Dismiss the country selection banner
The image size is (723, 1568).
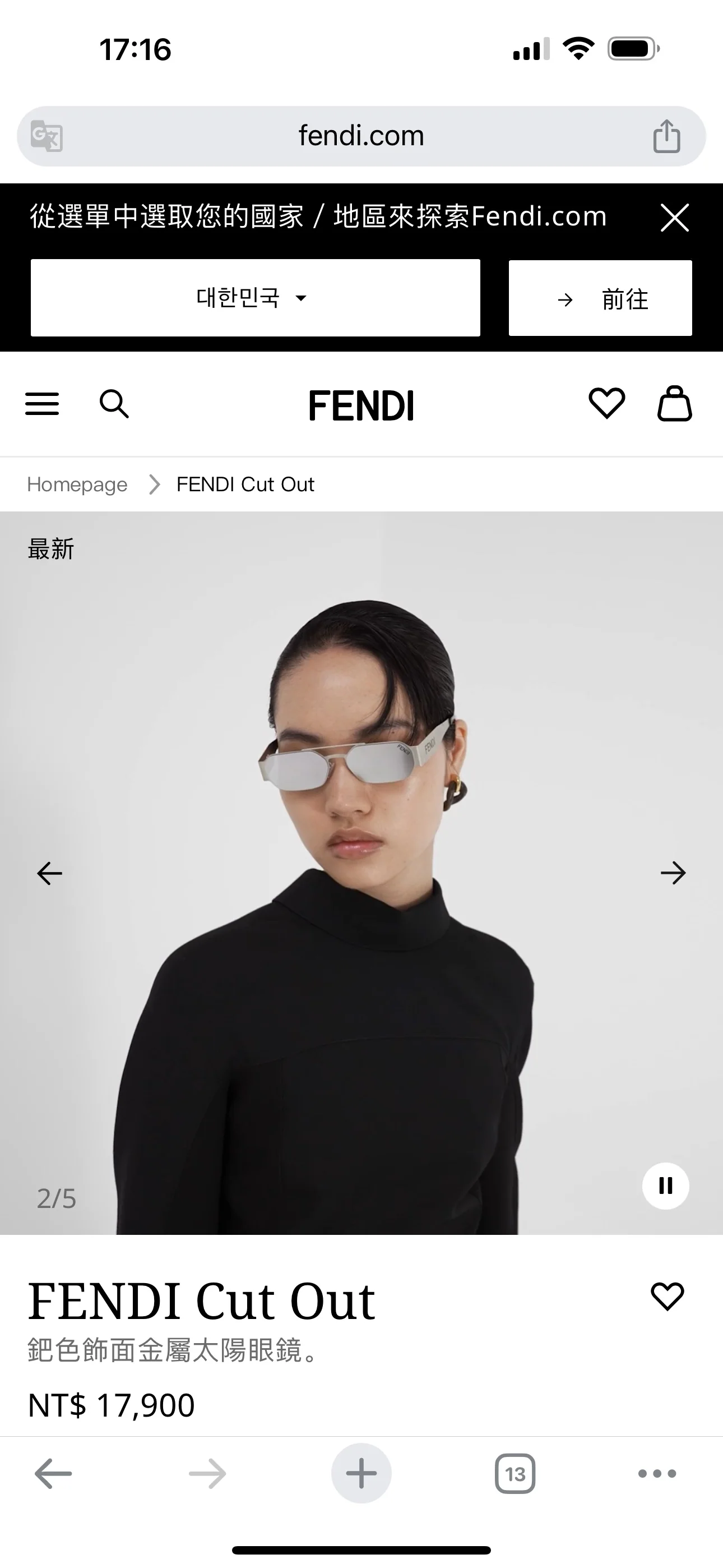[674, 217]
